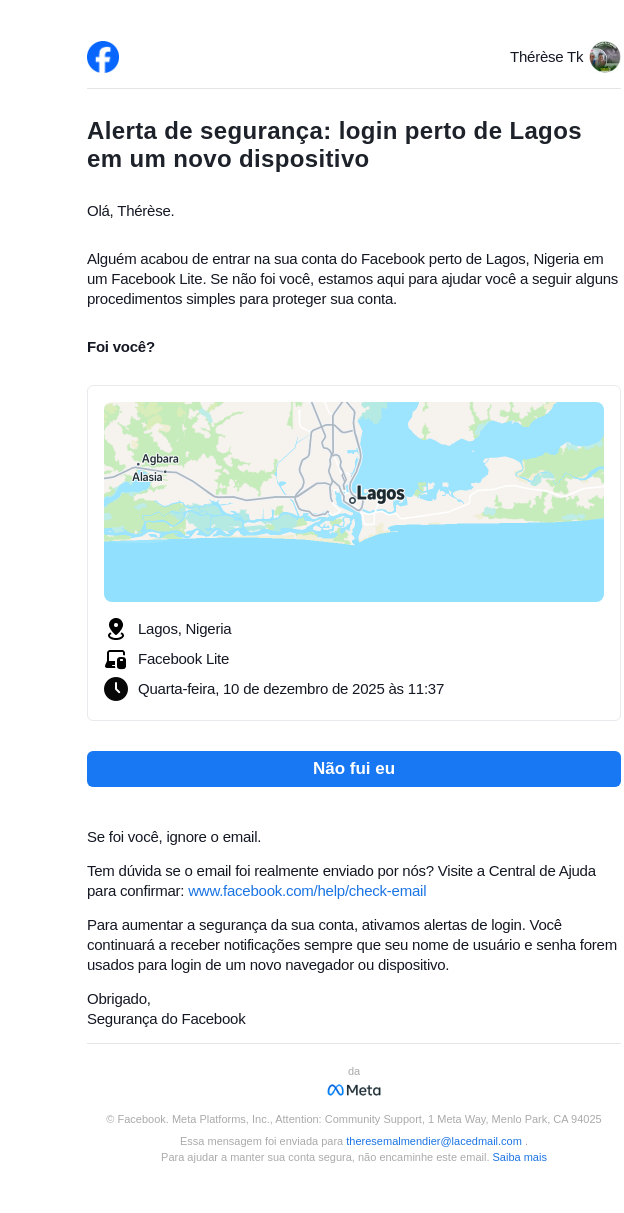Tap the theresemalmendier@lacedmail.com address
The image size is (624, 1213).
pos(433,1141)
